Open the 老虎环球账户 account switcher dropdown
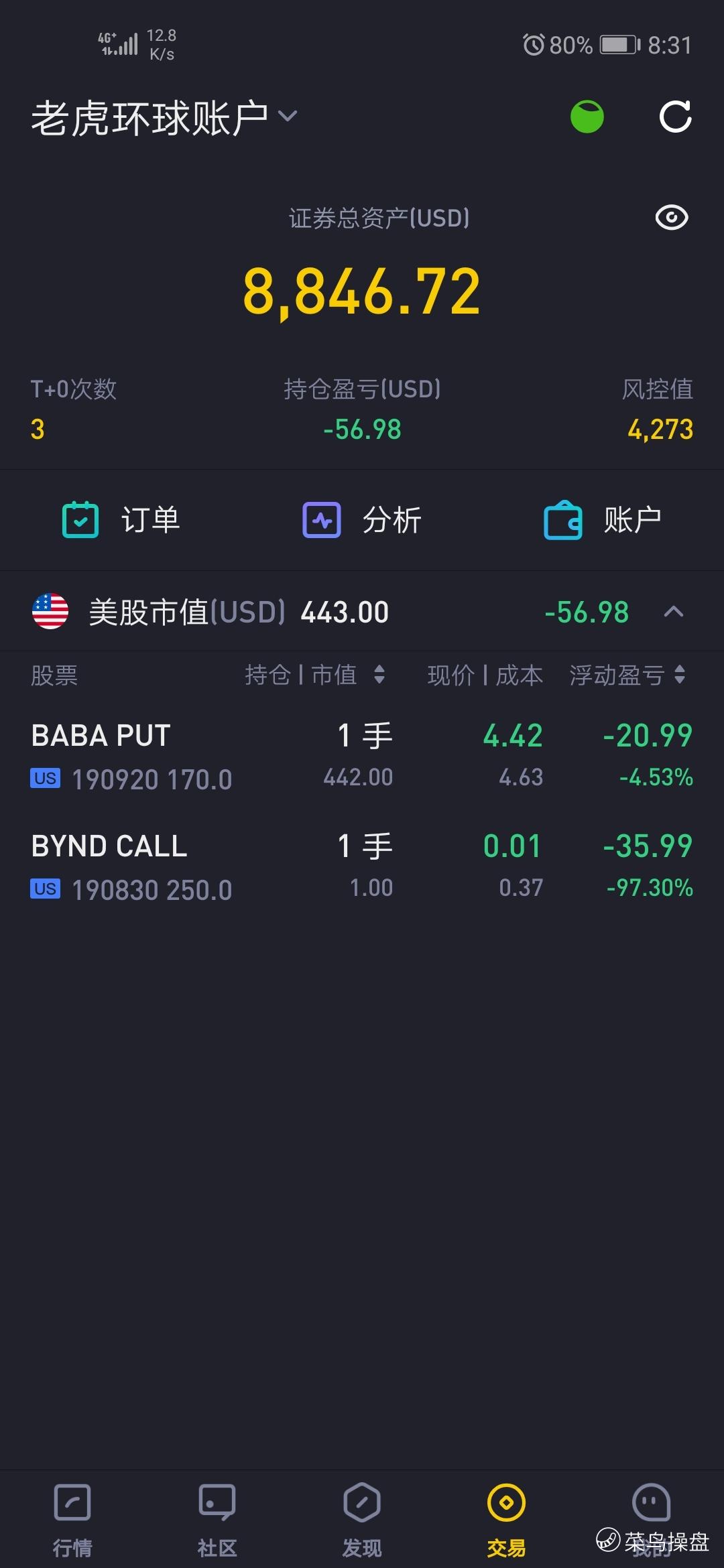724x1568 pixels. pos(164,118)
